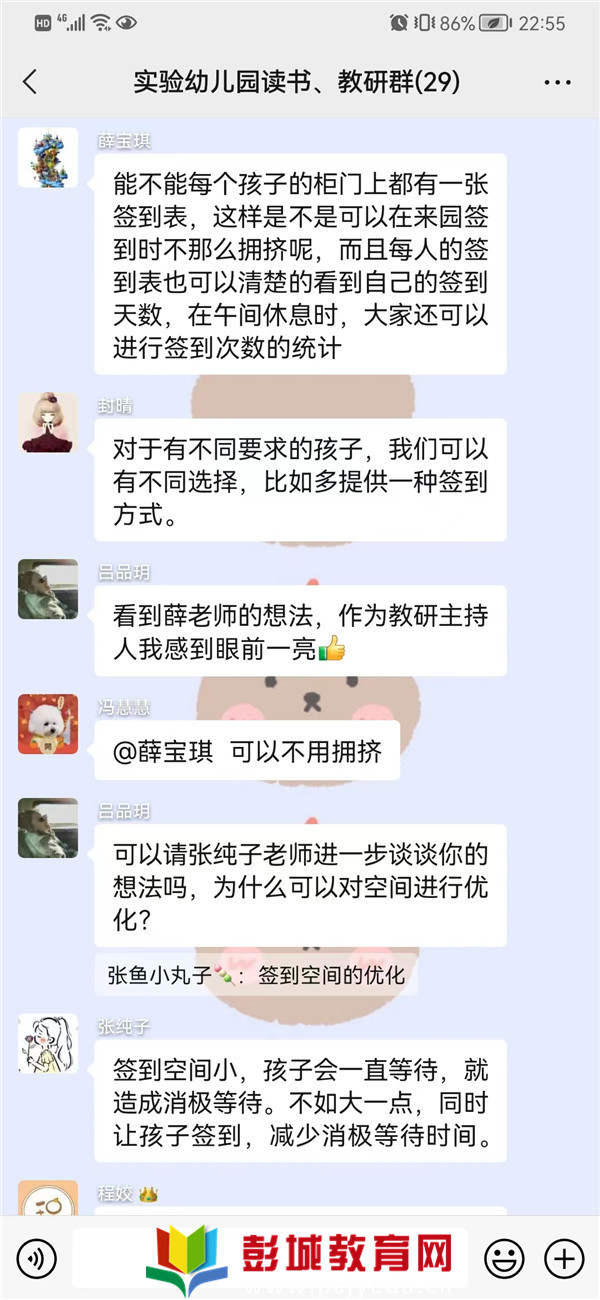
Task: View 吕品玥's avatar beside 看到薛老师的想法 message
Action: [x=48, y=589]
